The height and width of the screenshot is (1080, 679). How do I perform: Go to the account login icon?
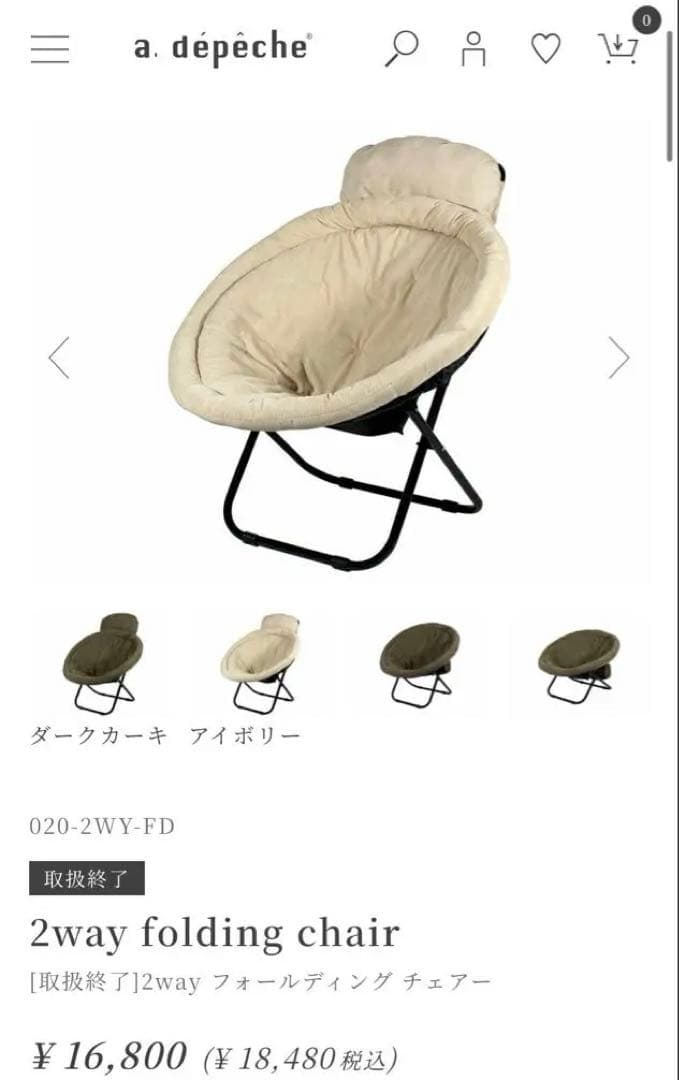coord(474,48)
